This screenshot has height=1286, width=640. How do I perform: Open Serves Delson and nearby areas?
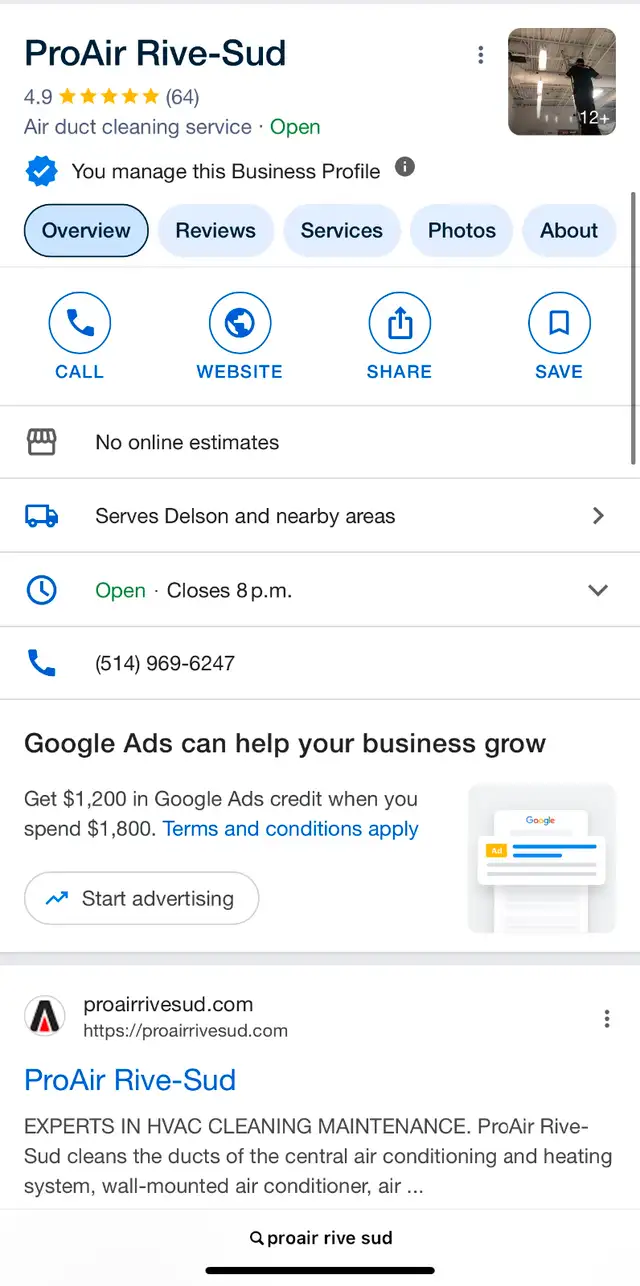coord(320,516)
